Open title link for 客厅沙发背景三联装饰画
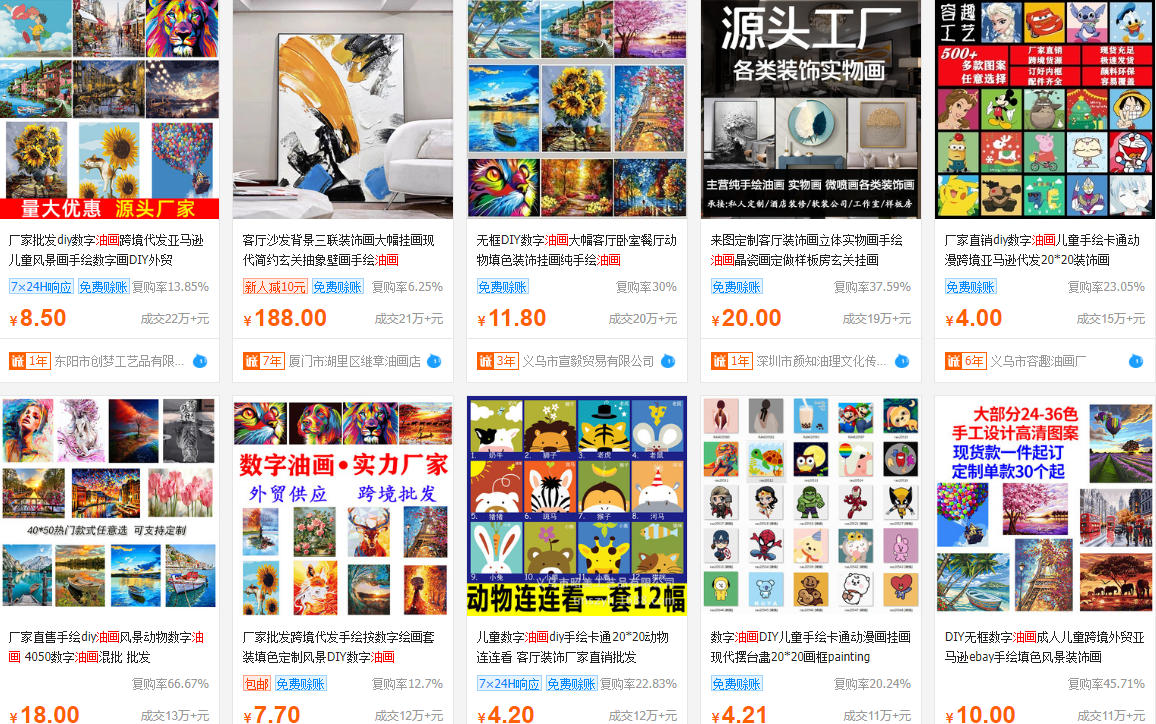The width and height of the screenshot is (1156, 724). click(338, 250)
